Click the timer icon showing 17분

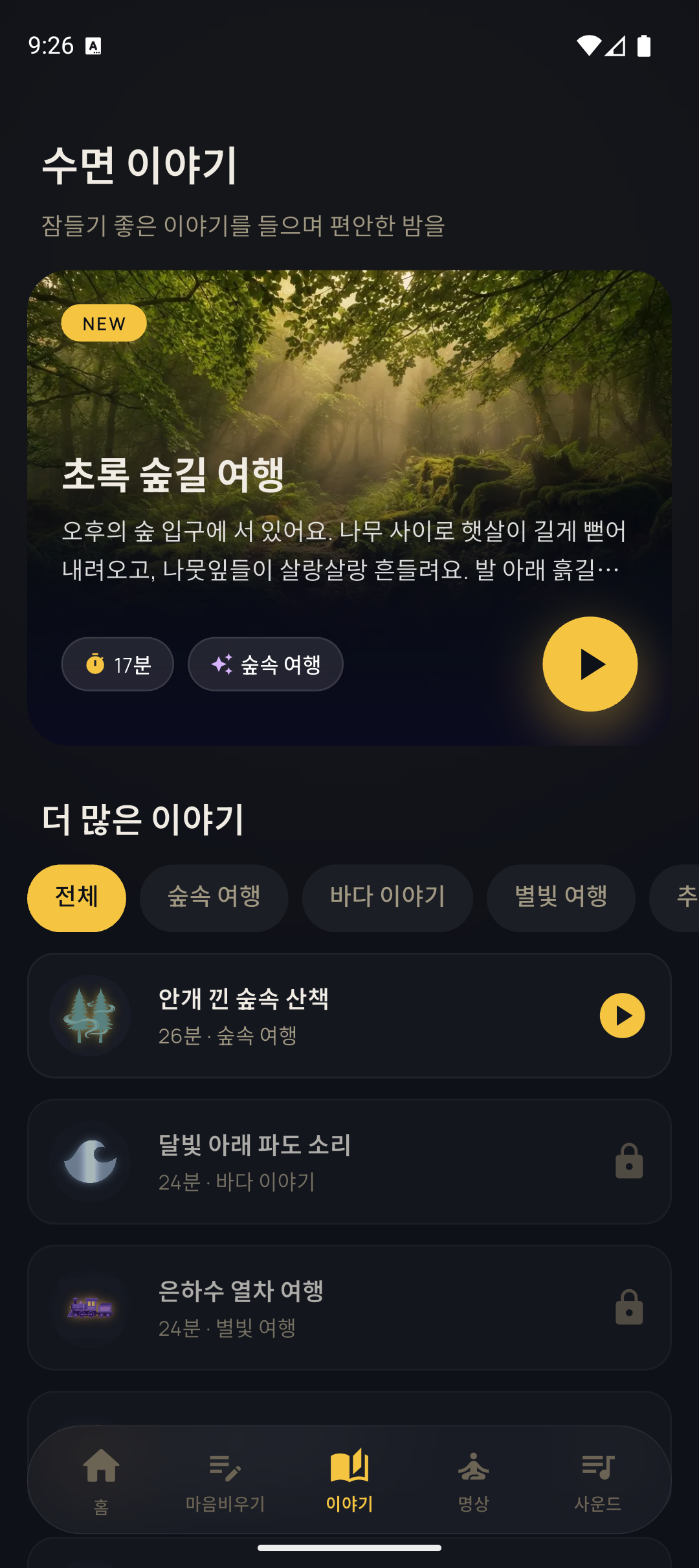coord(96,663)
